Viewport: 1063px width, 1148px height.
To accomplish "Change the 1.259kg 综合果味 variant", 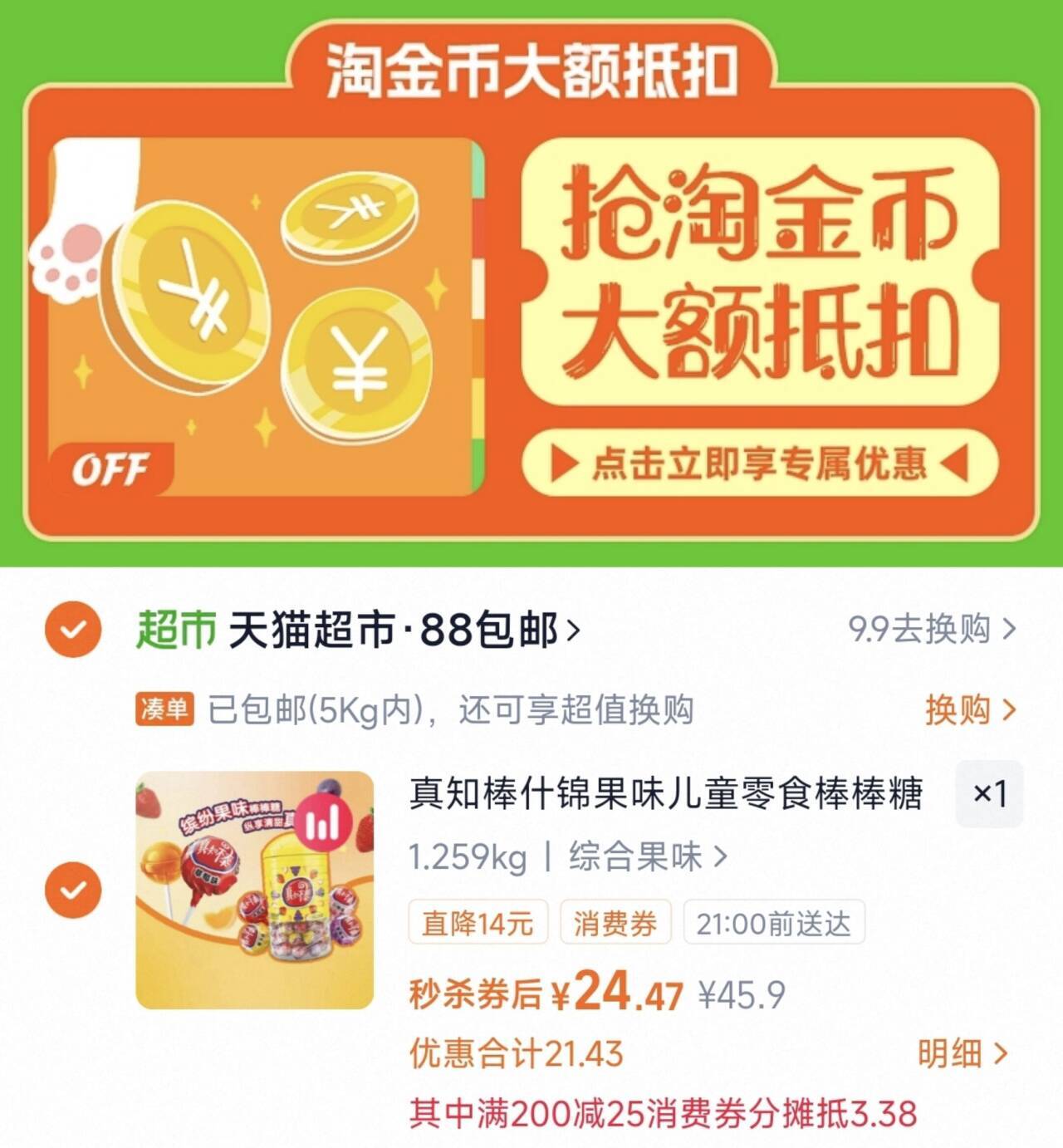I will (568, 856).
